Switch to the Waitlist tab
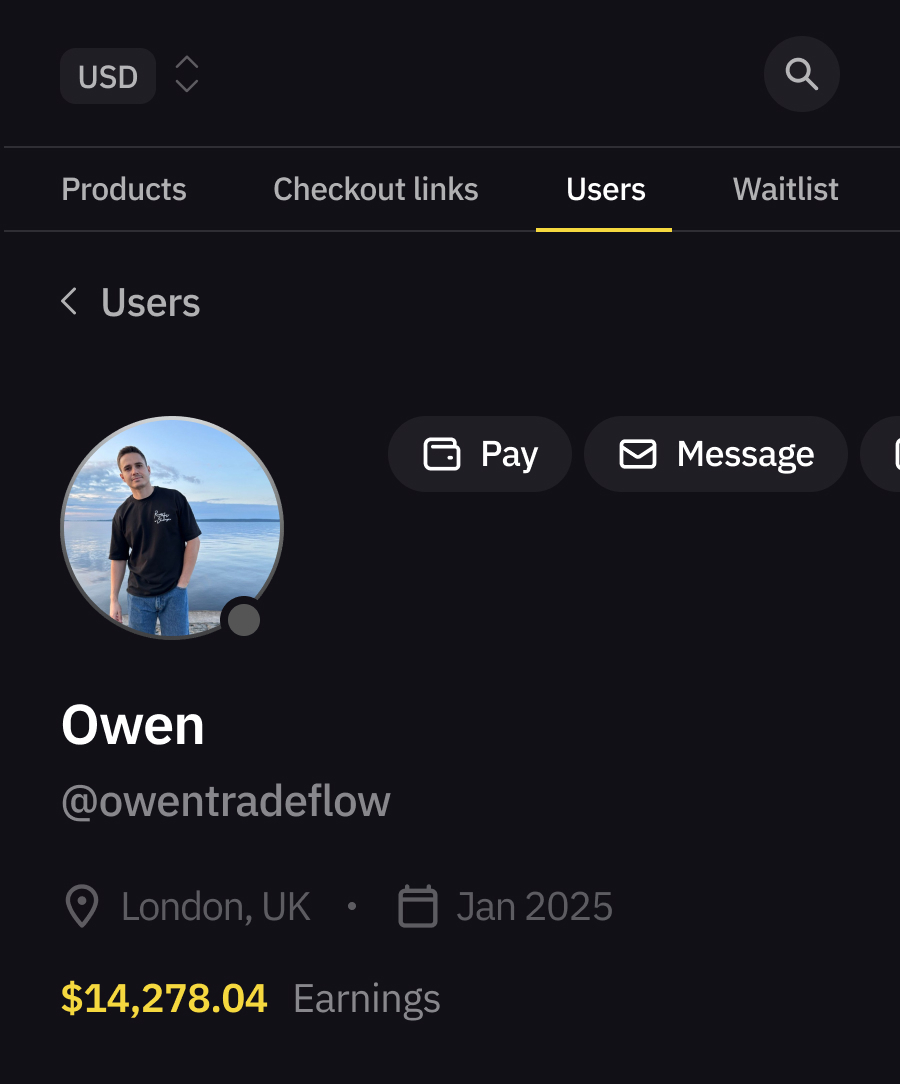900x1084 pixels. (785, 189)
